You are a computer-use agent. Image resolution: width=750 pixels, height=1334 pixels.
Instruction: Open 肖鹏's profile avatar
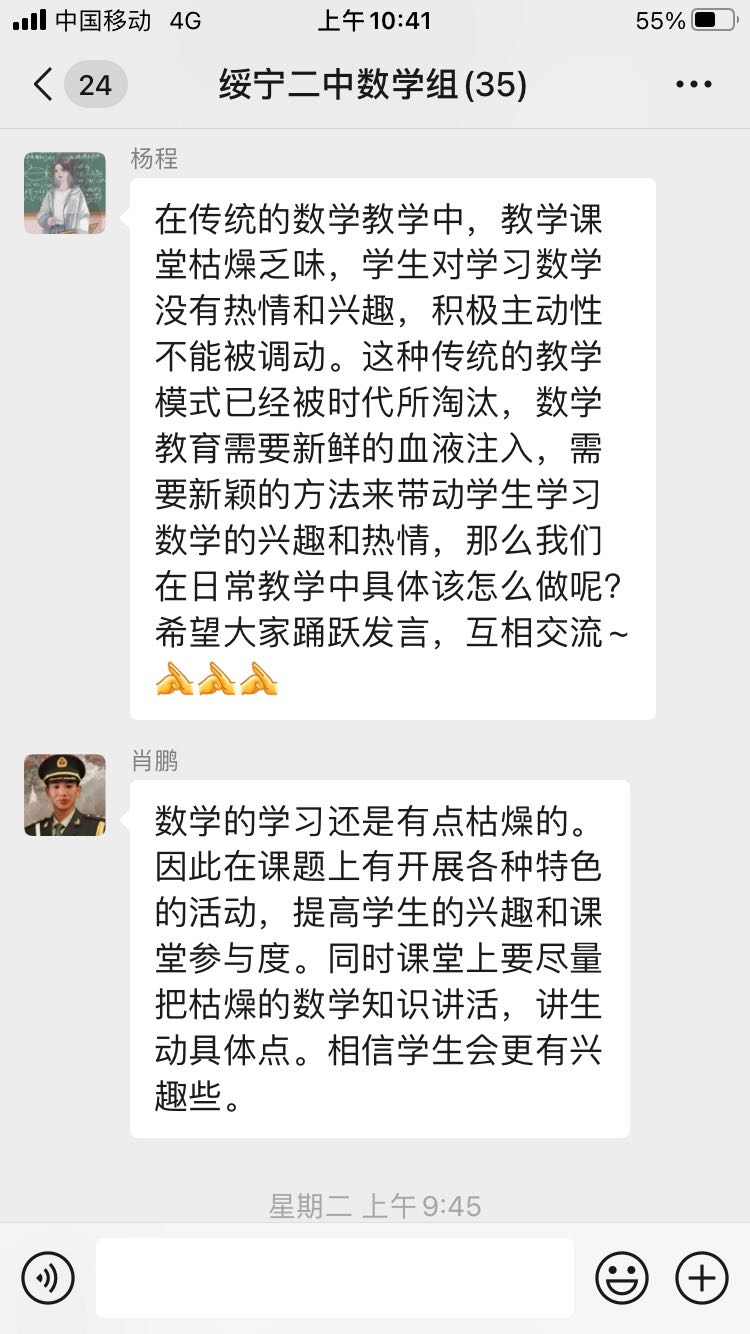(x=65, y=795)
